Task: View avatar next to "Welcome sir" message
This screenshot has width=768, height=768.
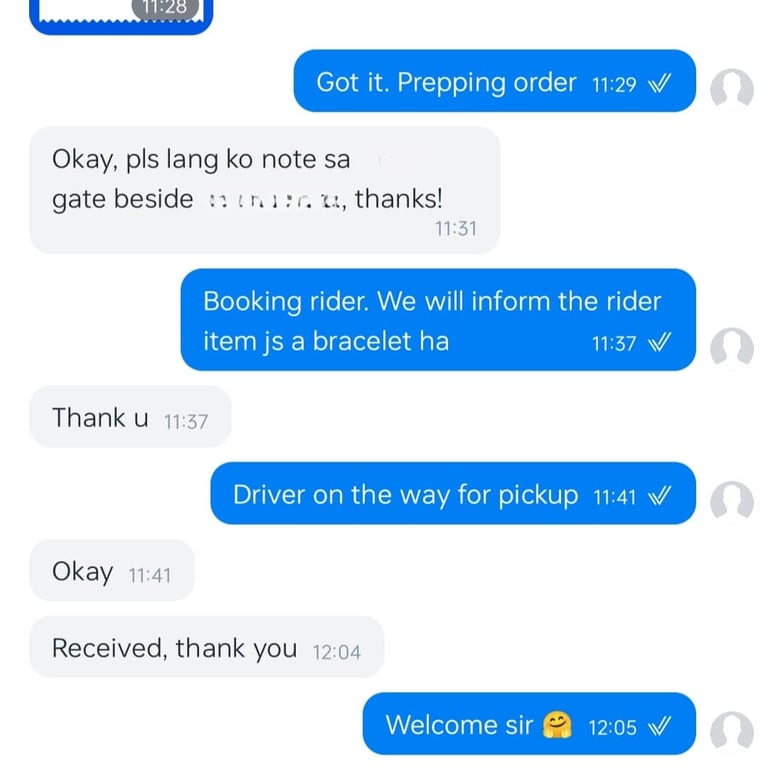Action: click(731, 732)
